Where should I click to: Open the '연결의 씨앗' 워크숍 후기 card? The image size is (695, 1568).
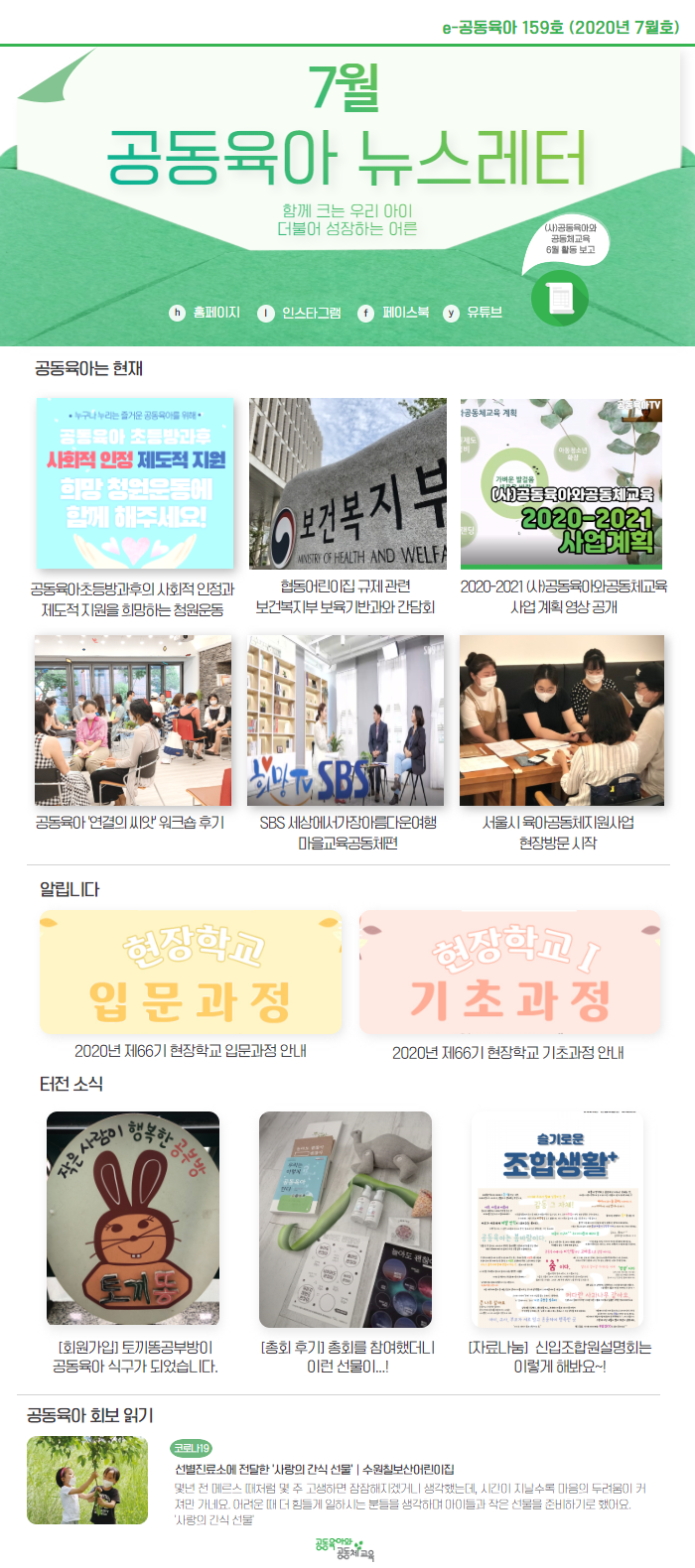pyautogui.click(x=133, y=720)
